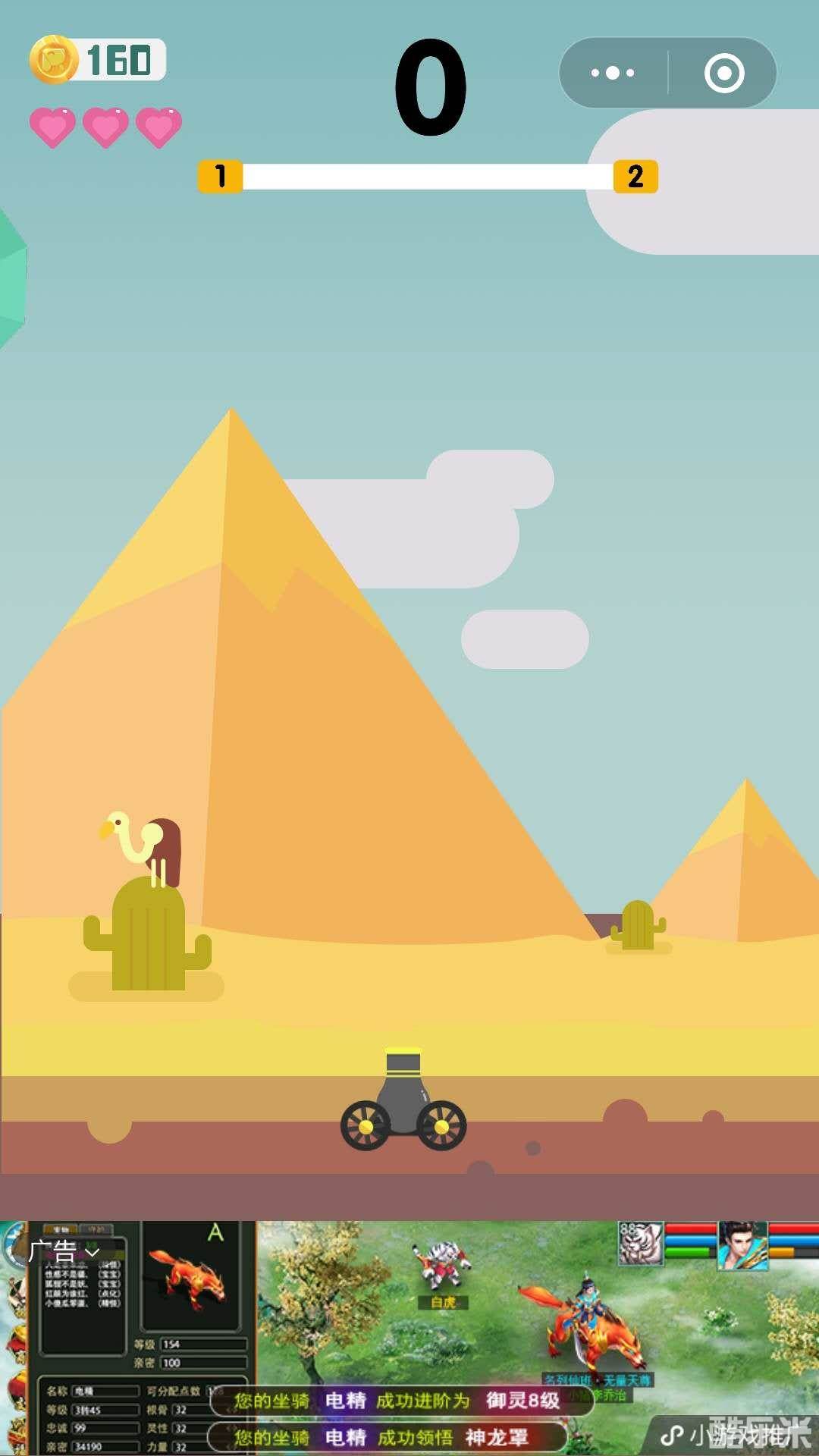Expand the 广告 ad options dropdown
The image size is (819, 1456).
pos(64,1252)
